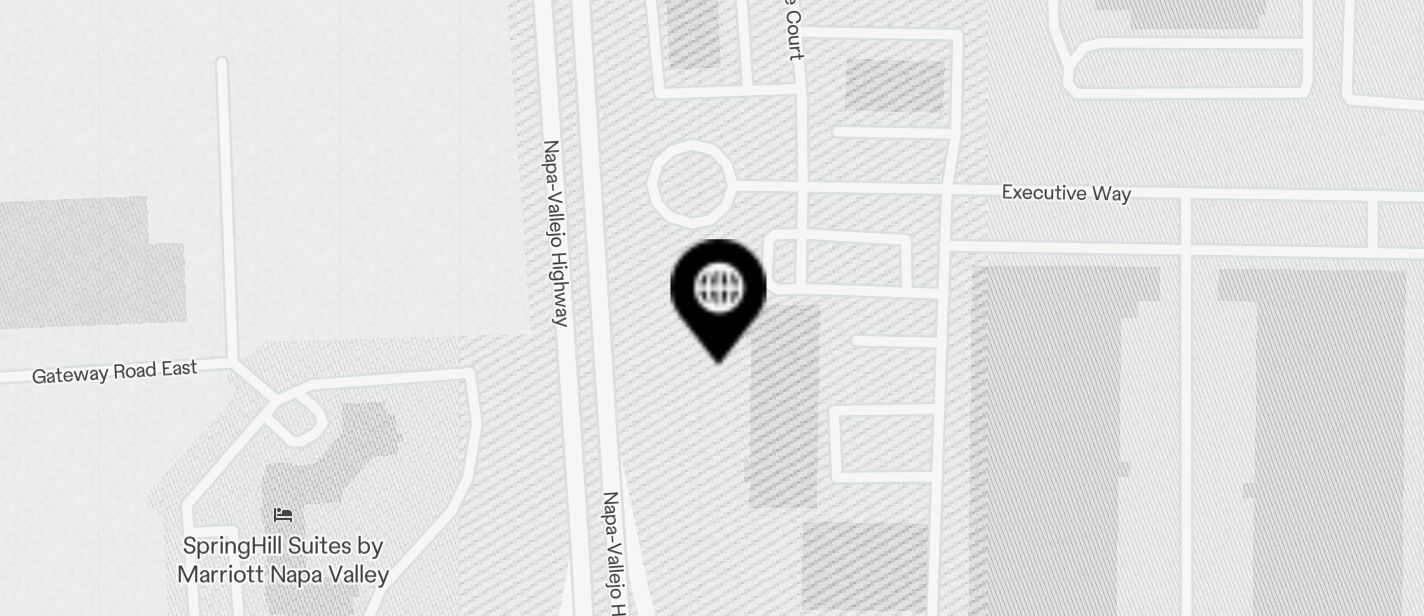Tap the black globe location pin
Screen dimensions: 1424x616
point(718,290)
